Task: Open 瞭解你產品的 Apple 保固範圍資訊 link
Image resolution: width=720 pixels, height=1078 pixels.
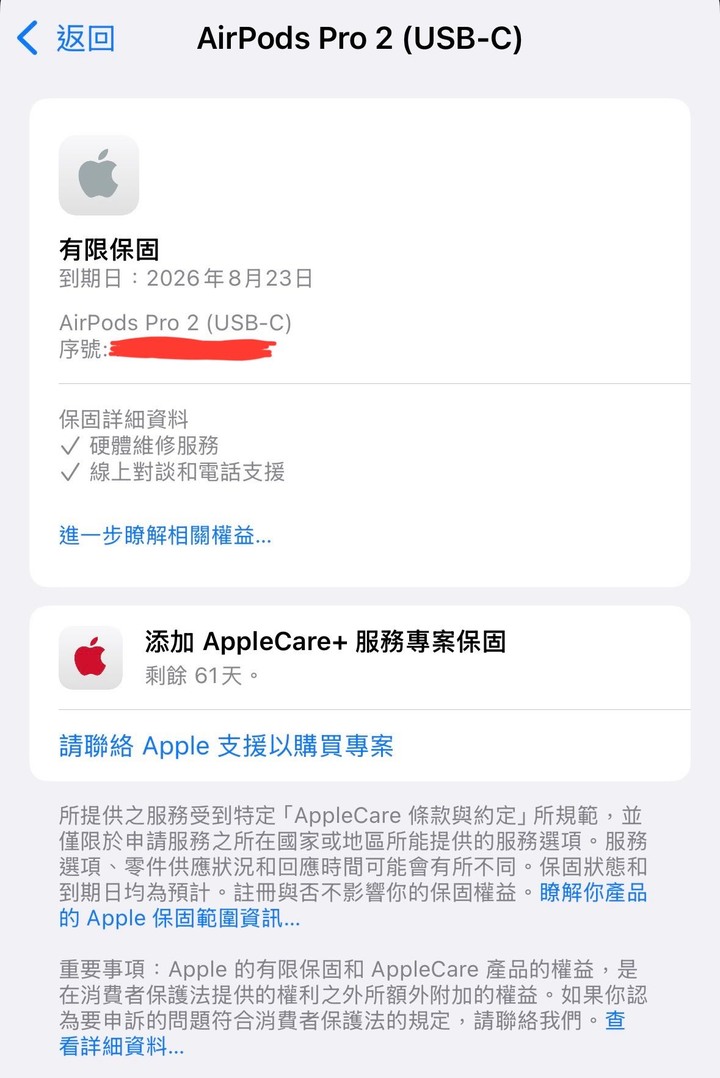Action: click(x=180, y=918)
